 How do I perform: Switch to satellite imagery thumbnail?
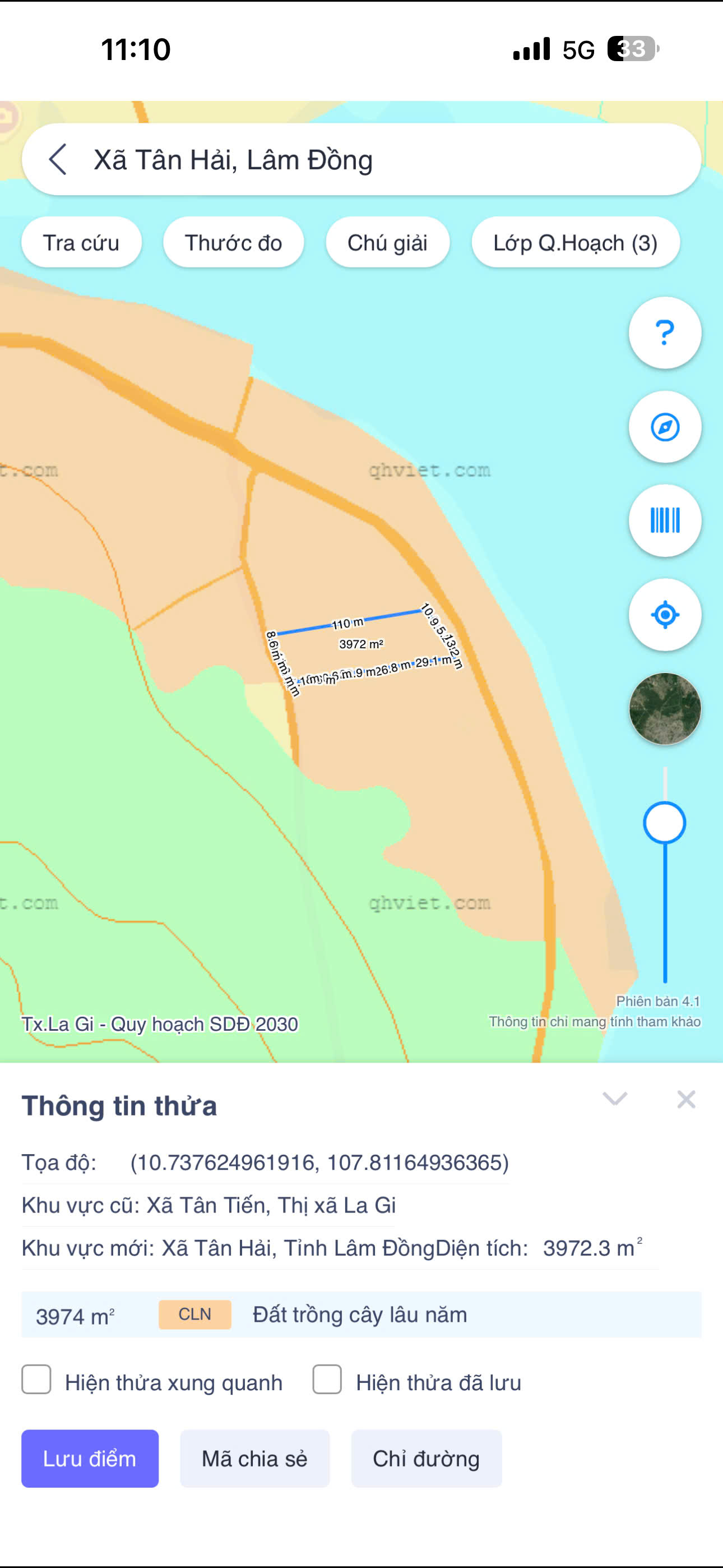pyautogui.click(x=665, y=708)
